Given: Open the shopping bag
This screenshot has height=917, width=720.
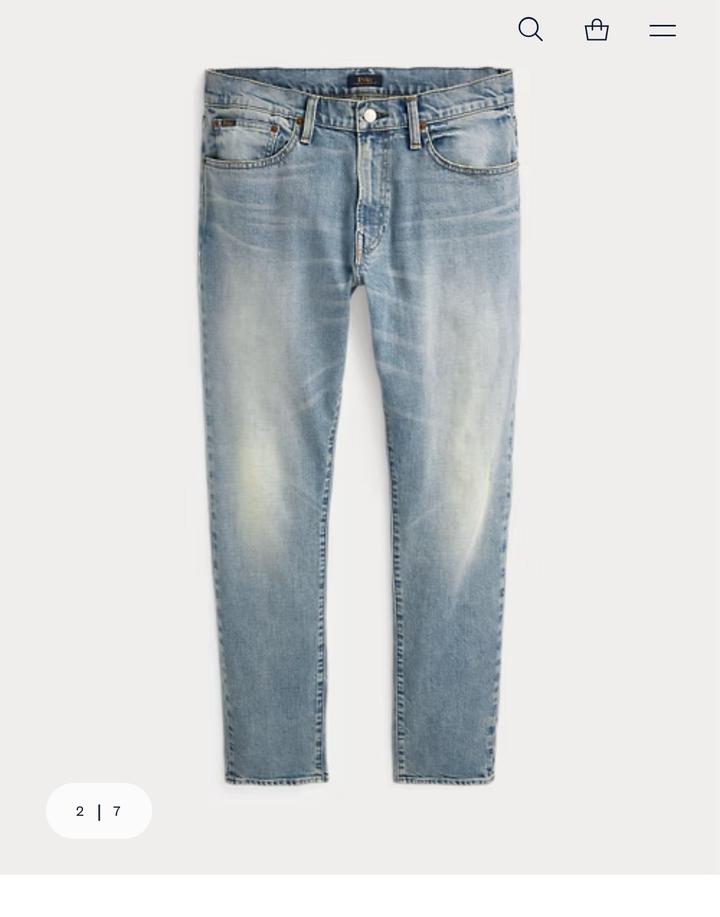Looking at the screenshot, I should 597,30.
